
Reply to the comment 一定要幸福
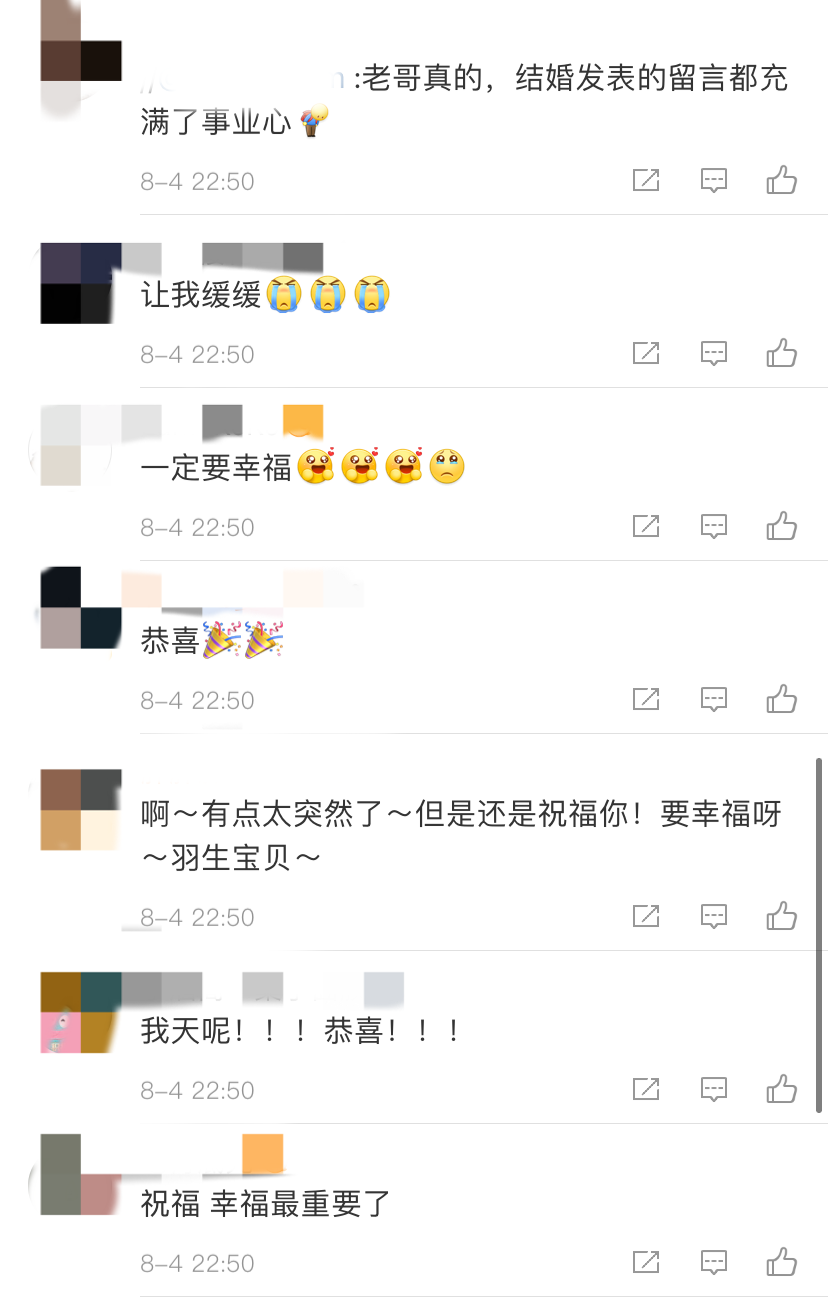point(713,527)
